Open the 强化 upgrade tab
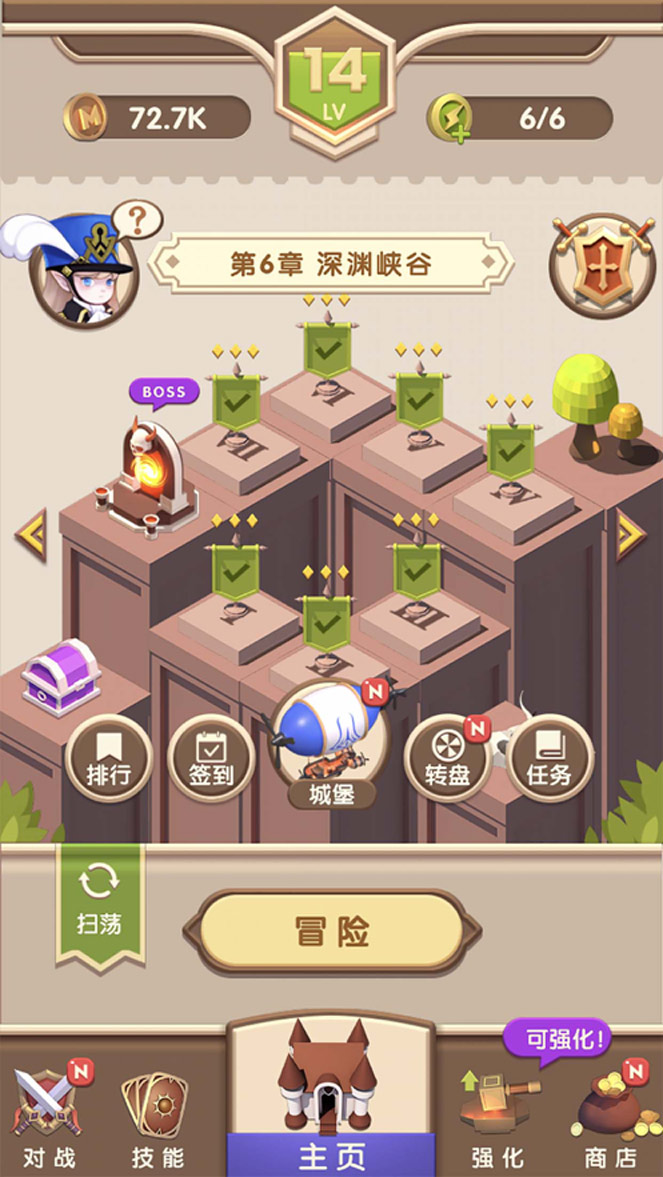 (x=498, y=1118)
